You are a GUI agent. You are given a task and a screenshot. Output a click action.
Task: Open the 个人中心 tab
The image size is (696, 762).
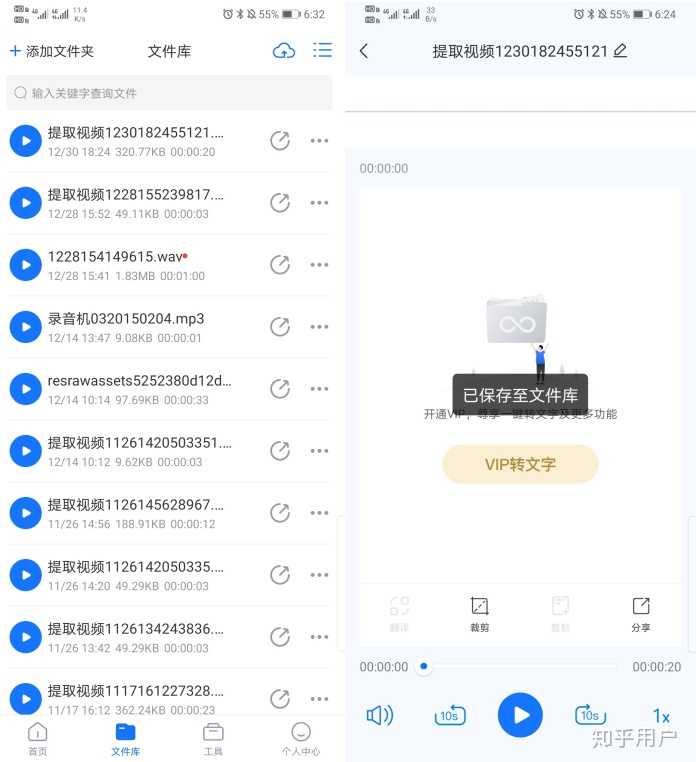[x=300, y=738]
